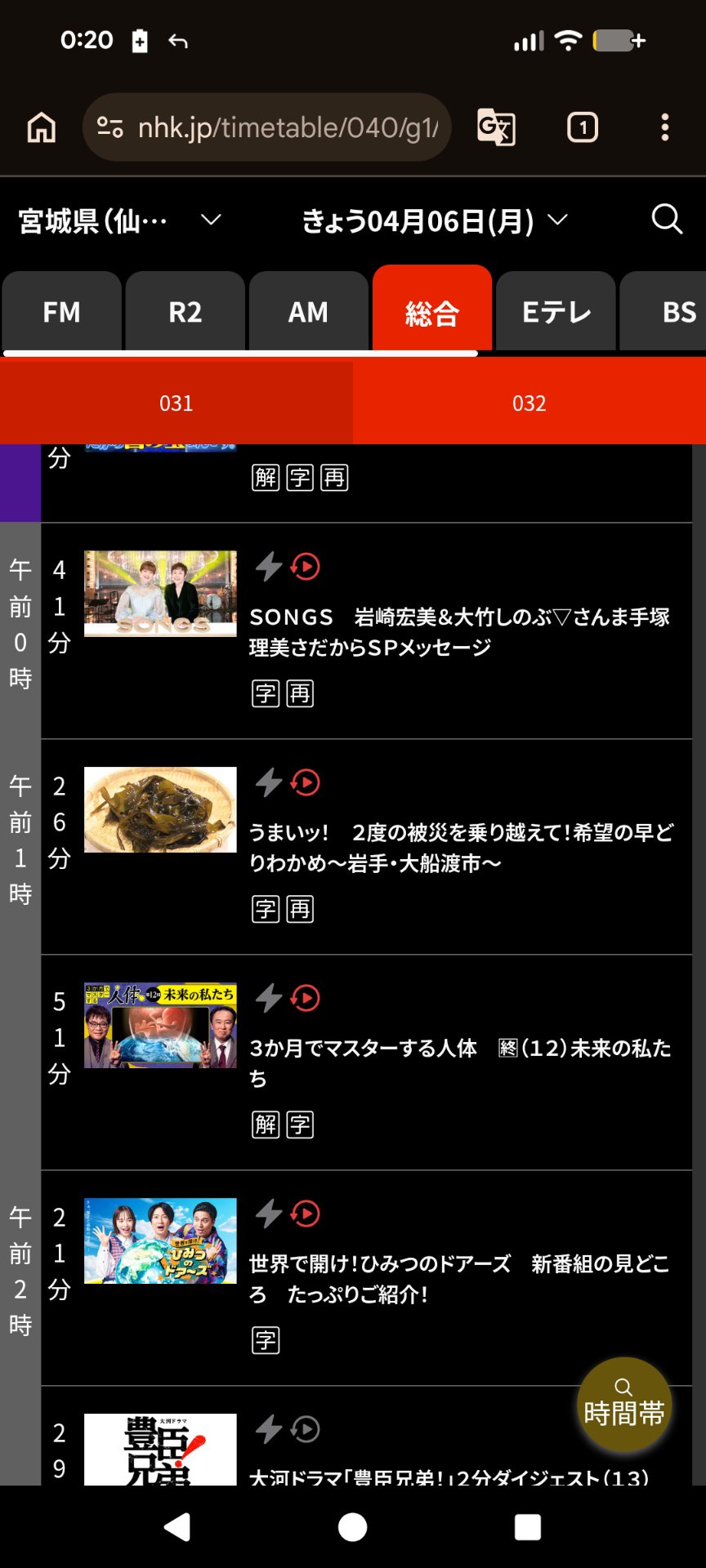Open the SONGS 岩崎宏美&大竹しのぶ program
Viewport: 706px width, 1568px height.
pyautogui.click(x=459, y=631)
